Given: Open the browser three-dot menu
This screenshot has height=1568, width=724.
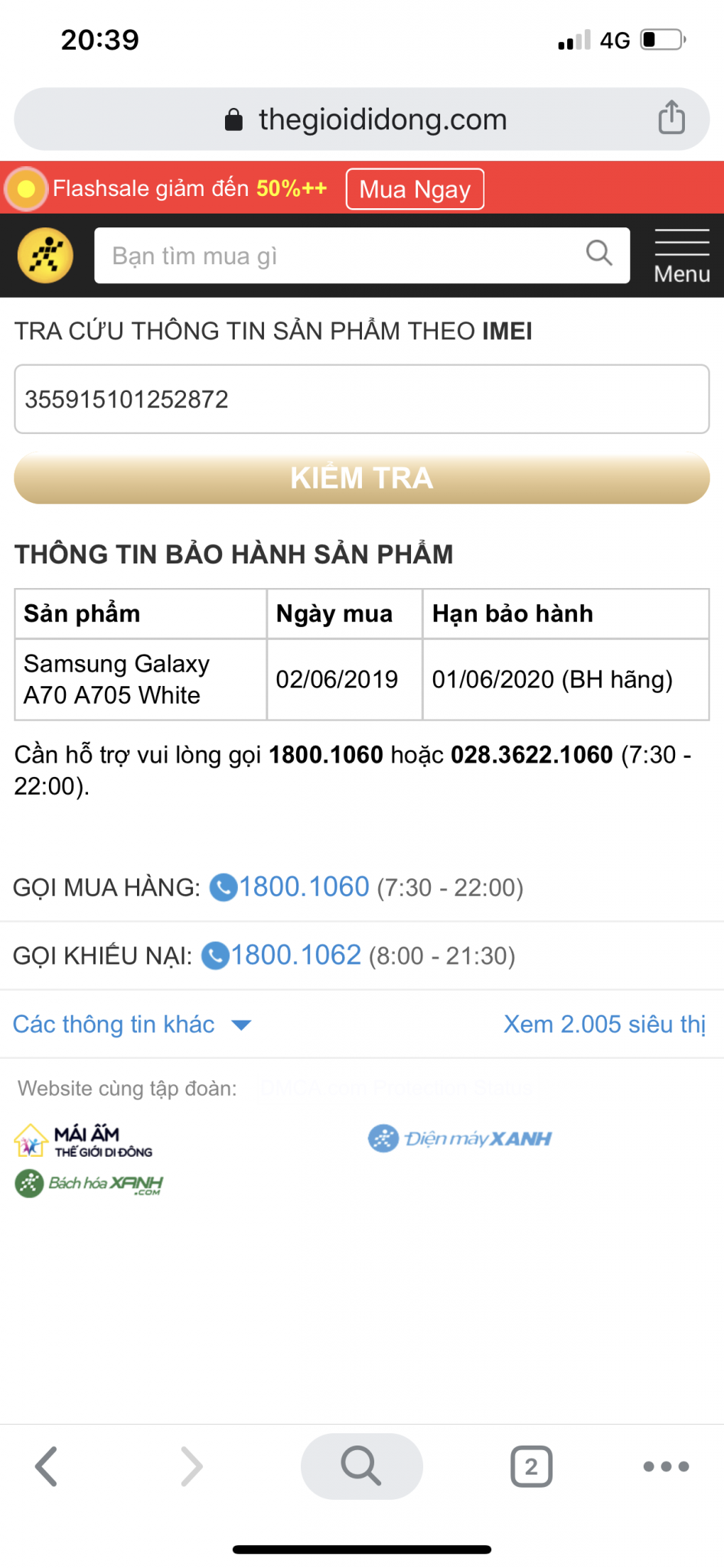Looking at the screenshot, I should pyautogui.click(x=666, y=1466).
